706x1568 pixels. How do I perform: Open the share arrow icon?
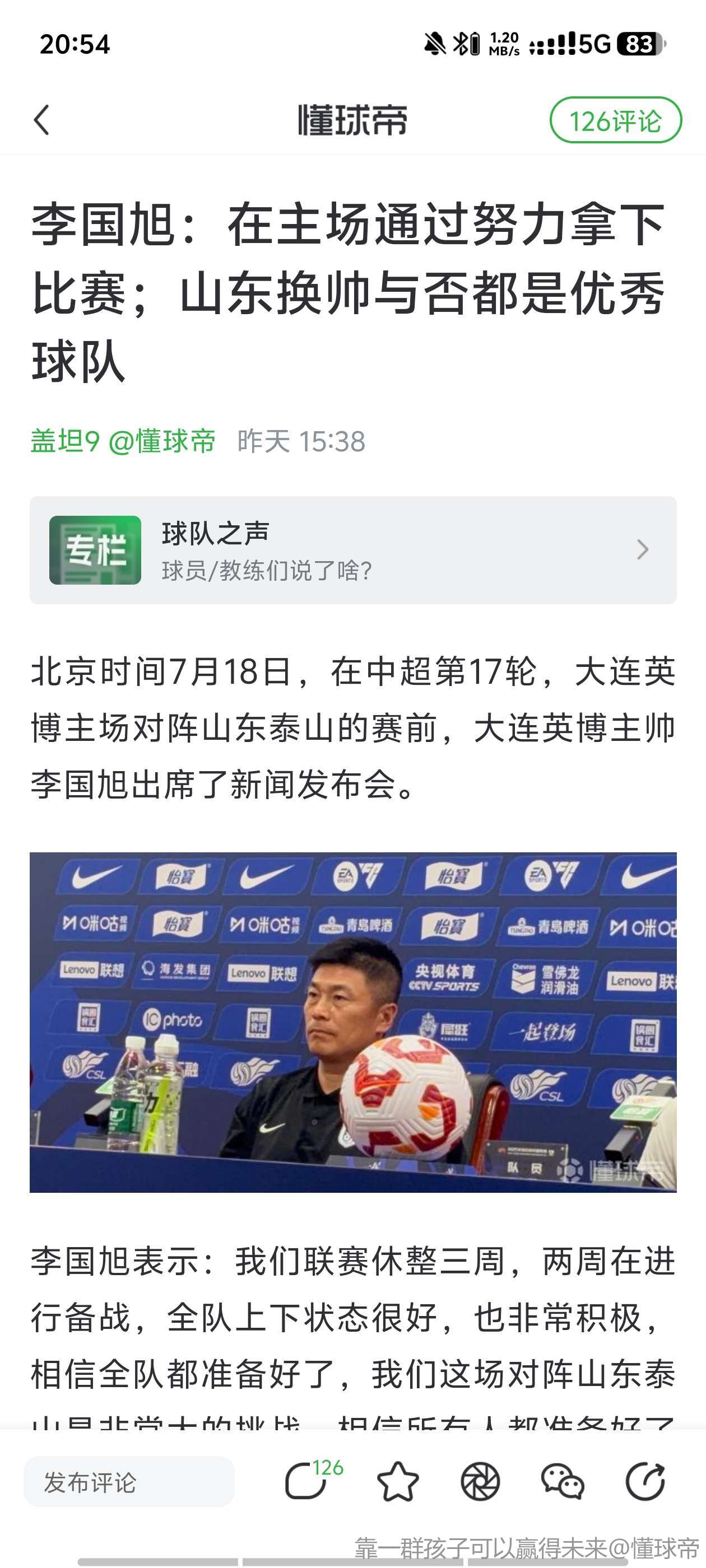coord(644,1481)
